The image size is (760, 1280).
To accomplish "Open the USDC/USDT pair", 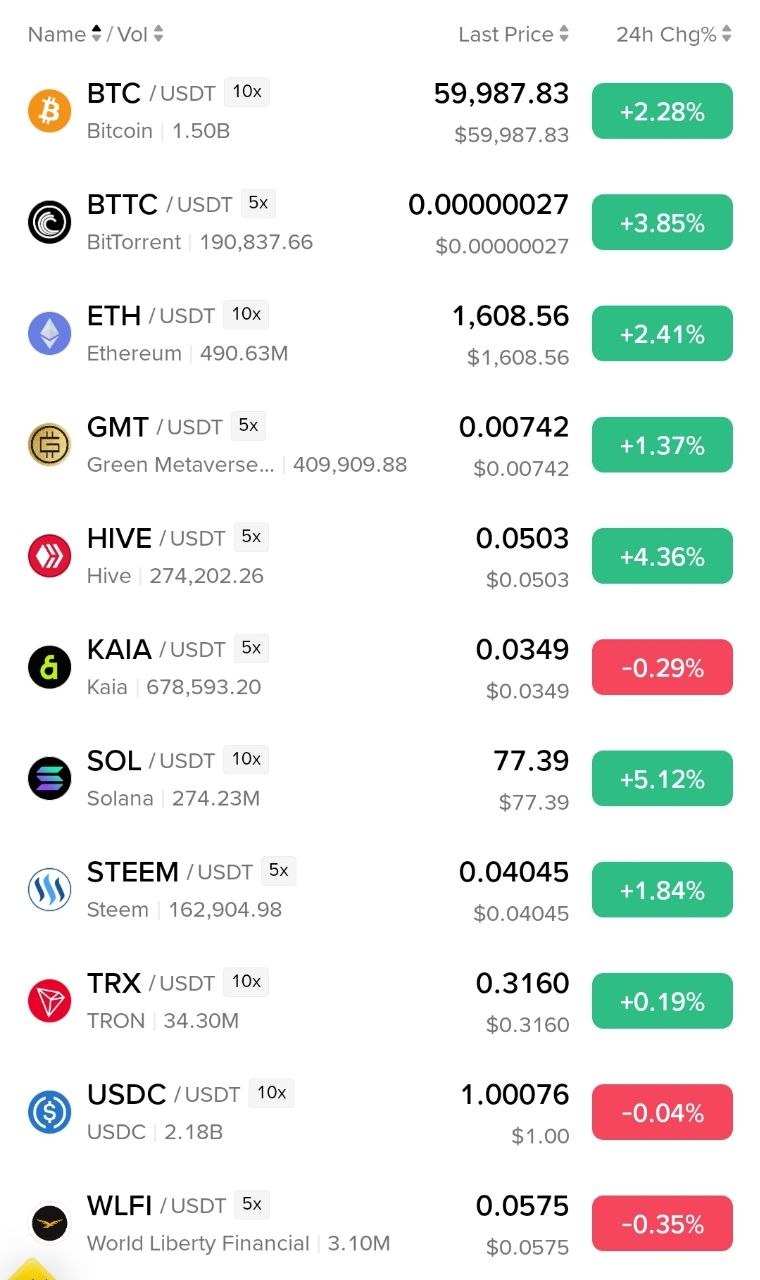I will pos(380,1113).
